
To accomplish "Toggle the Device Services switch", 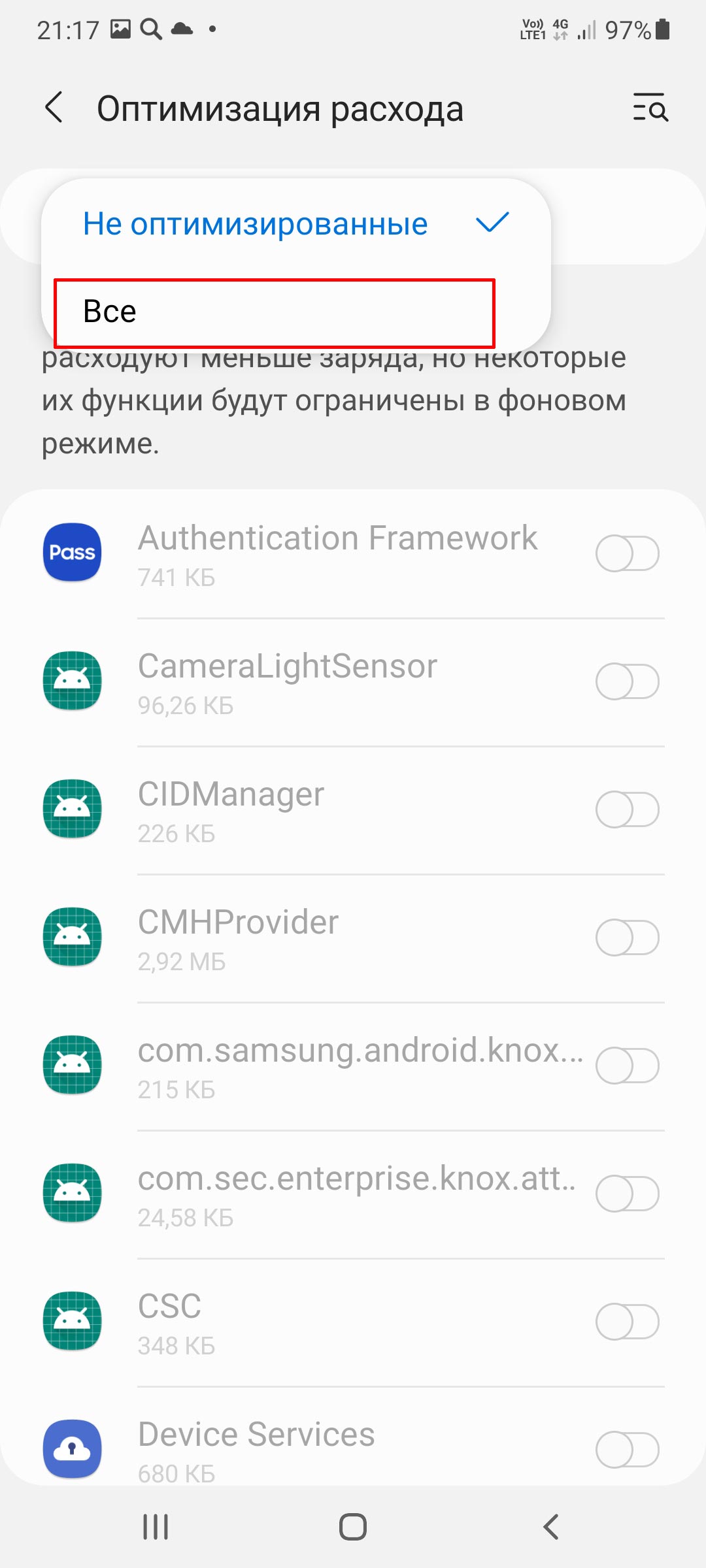I will click(x=627, y=1450).
